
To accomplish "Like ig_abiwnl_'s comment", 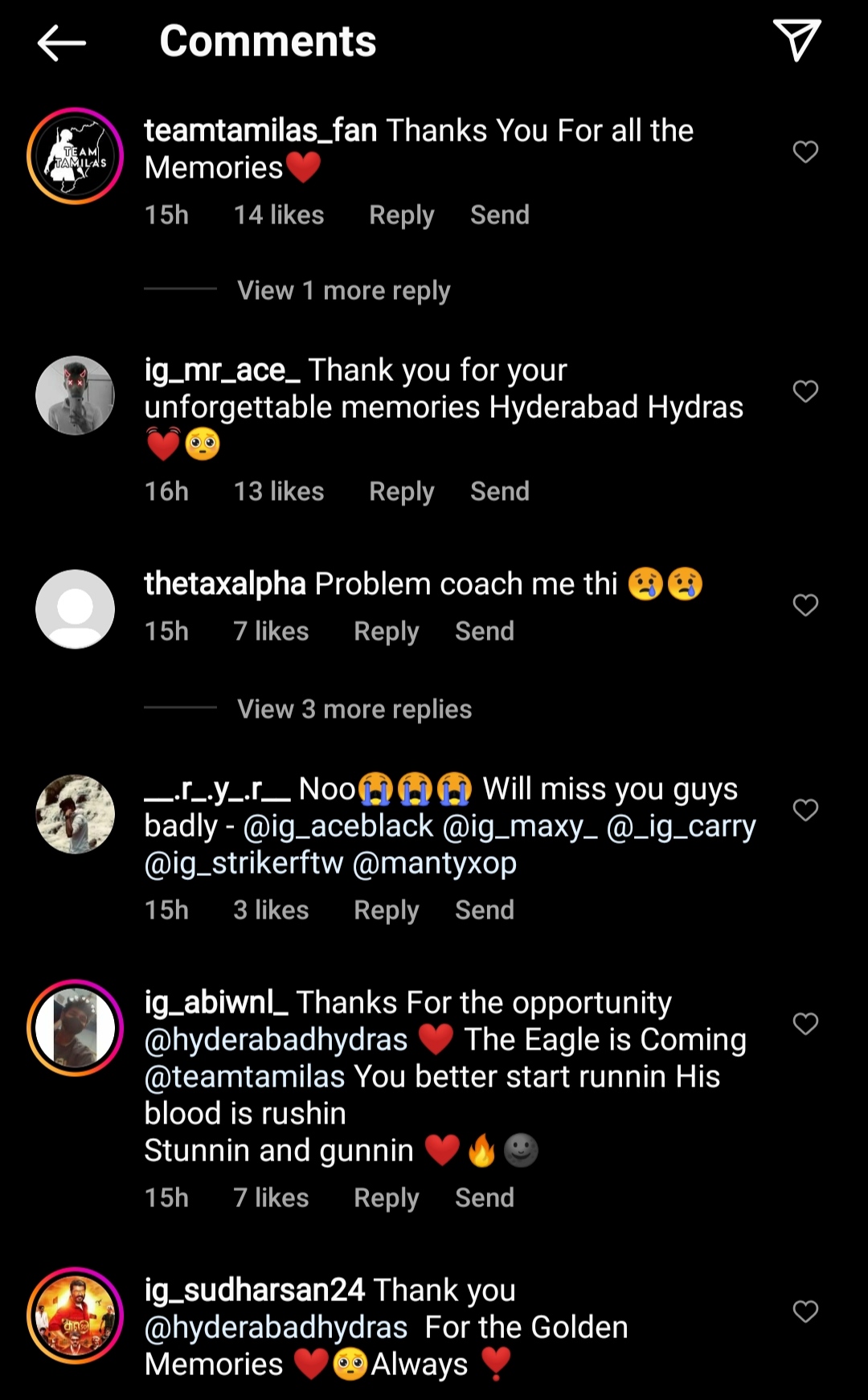I will [805, 1024].
